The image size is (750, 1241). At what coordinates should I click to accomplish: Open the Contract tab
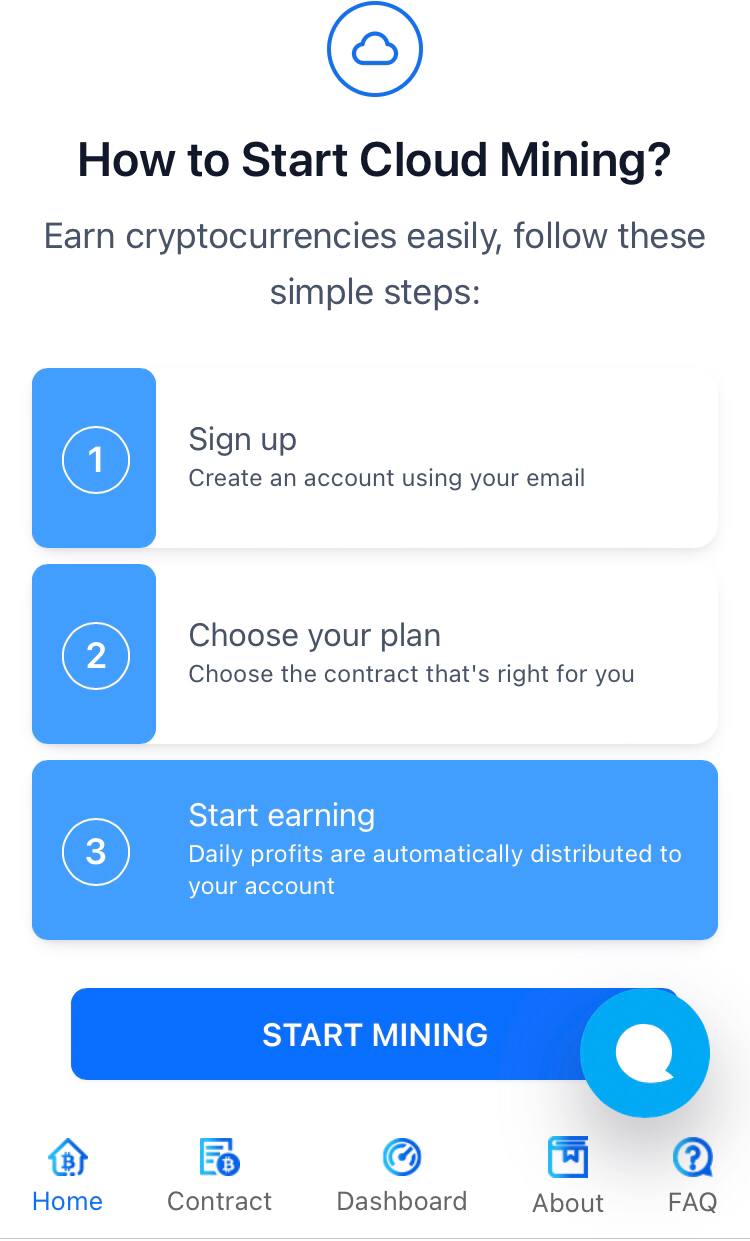pos(219,1176)
